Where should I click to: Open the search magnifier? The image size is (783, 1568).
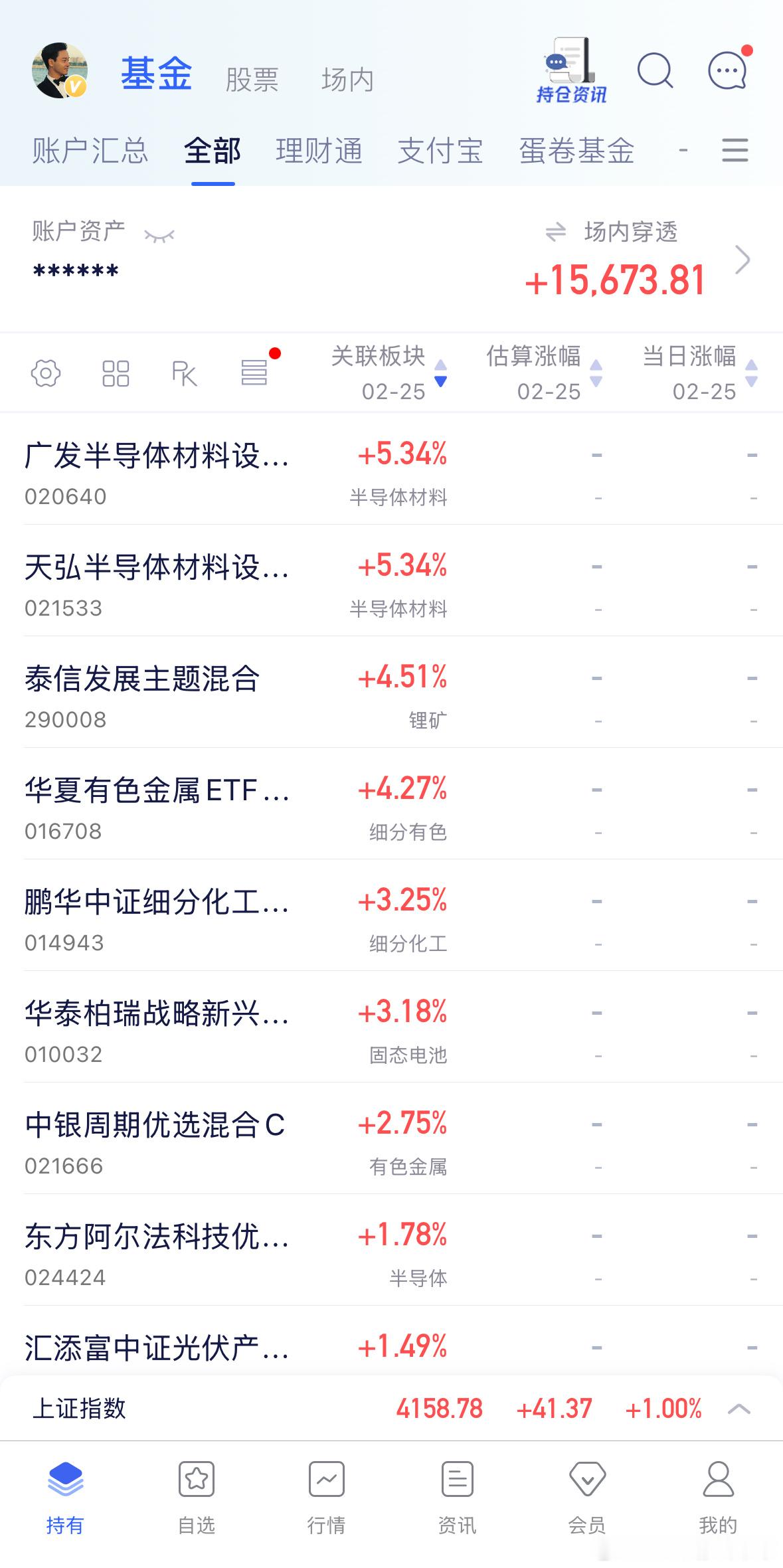(655, 70)
